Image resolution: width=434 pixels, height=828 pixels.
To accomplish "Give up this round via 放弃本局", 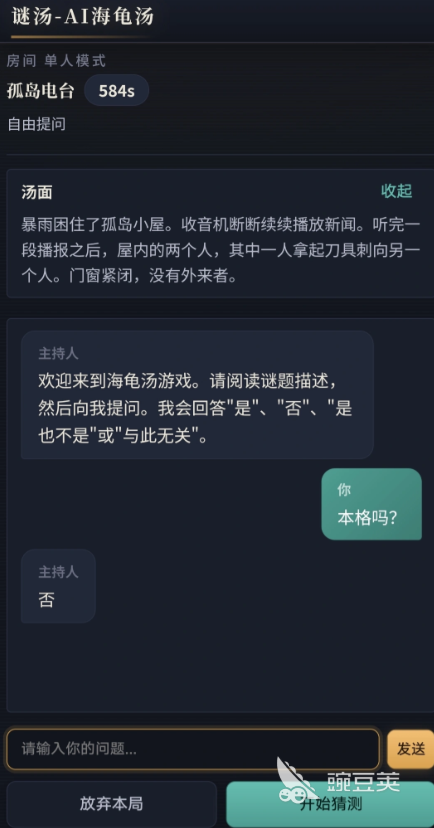I will pos(111,804).
